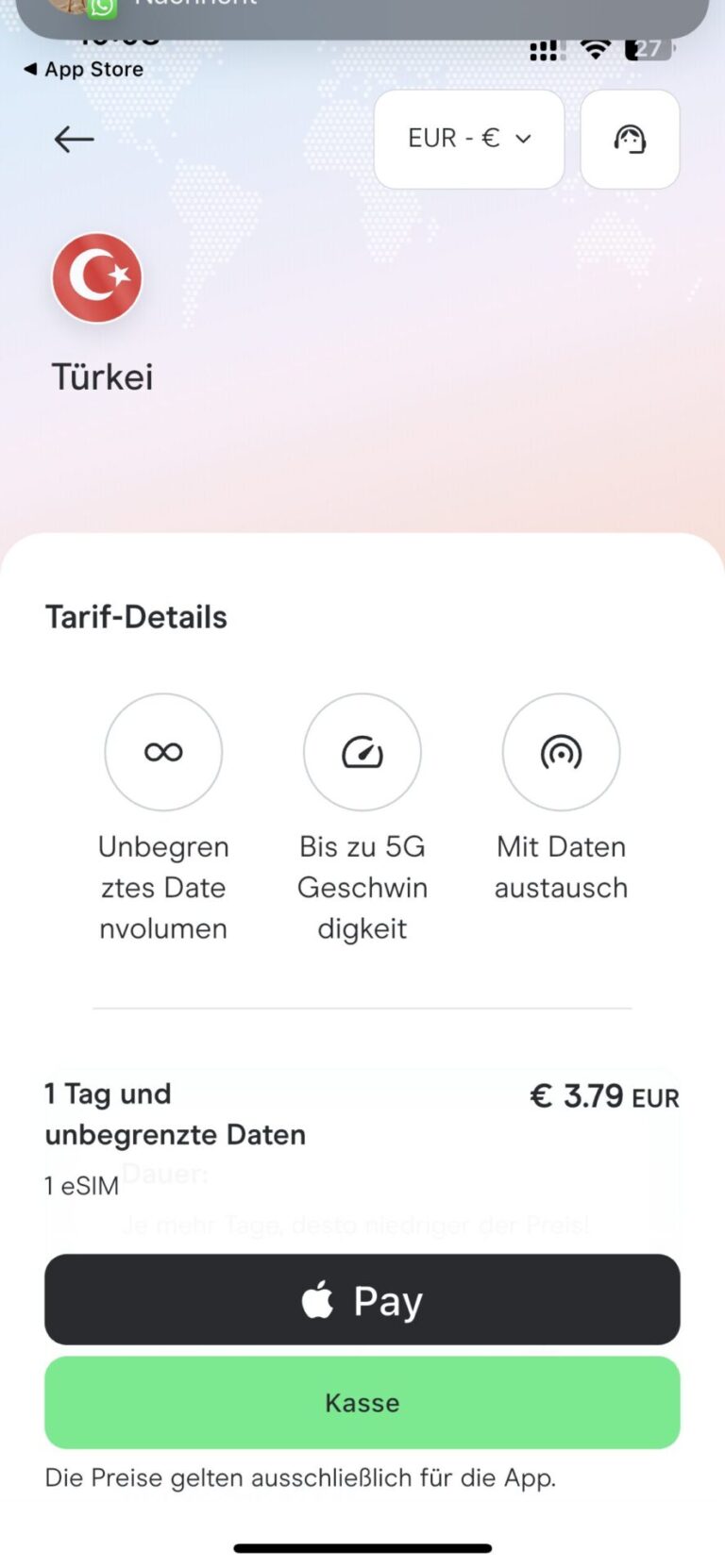Pay with Apple Pay
The image size is (725, 1568).
[x=362, y=1299]
